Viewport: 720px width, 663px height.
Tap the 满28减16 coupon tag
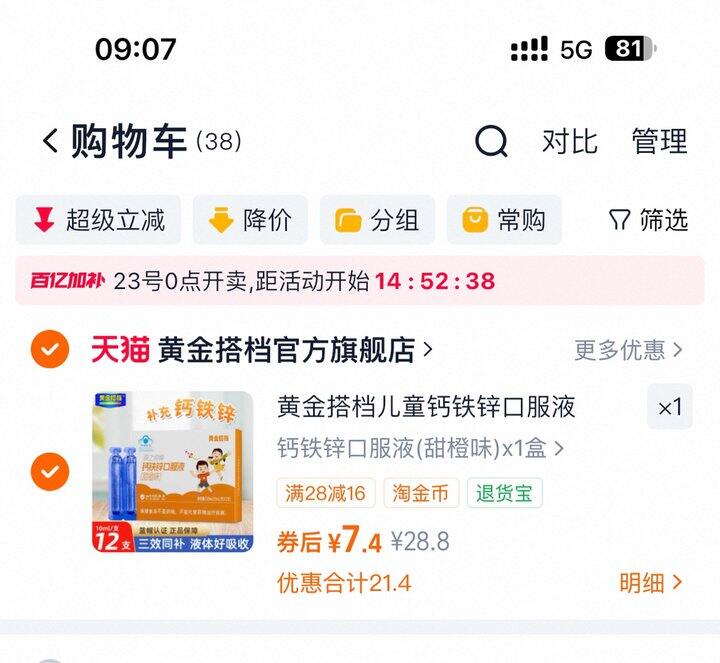(x=326, y=493)
